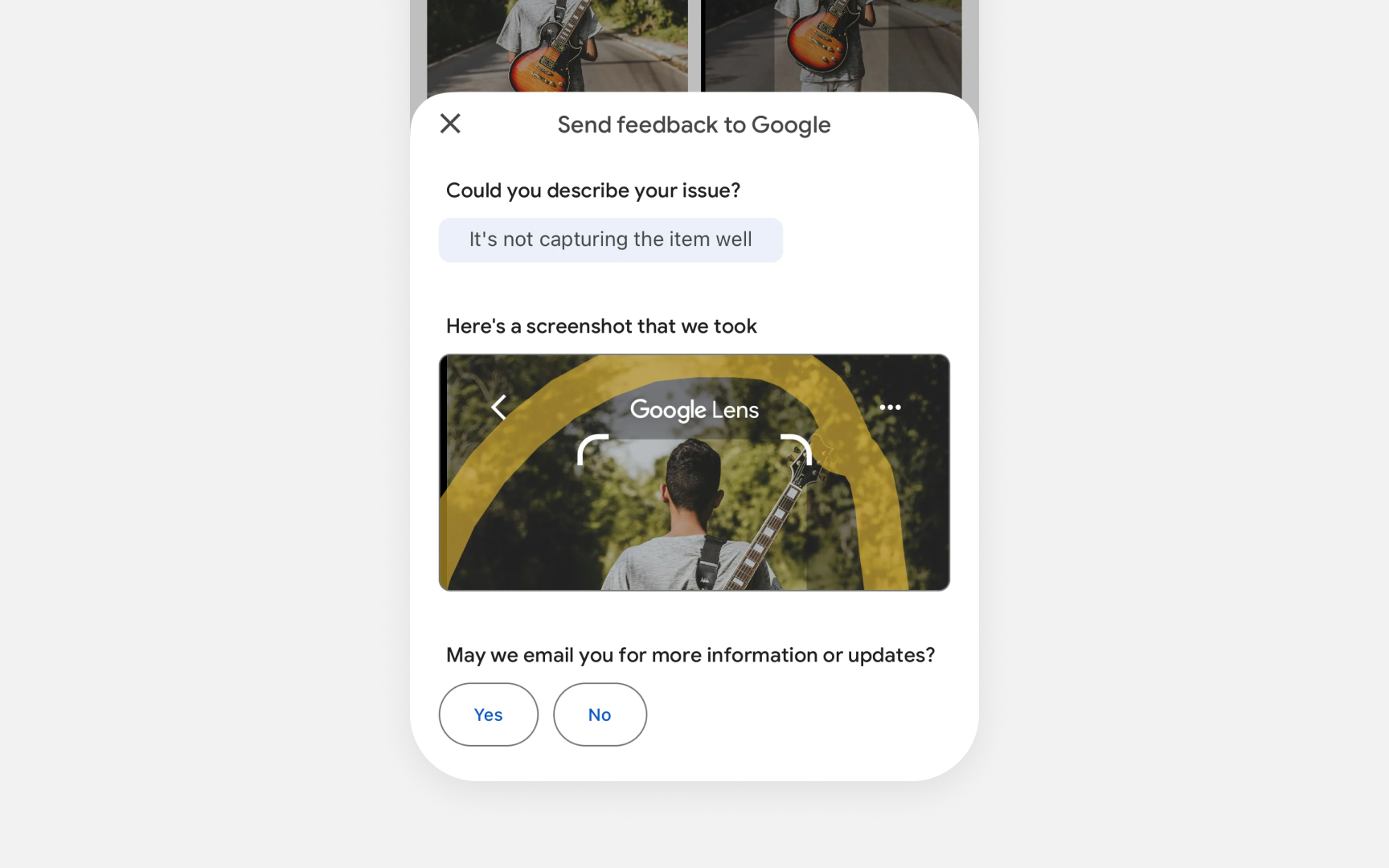Close the Send feedback to Google sheet
The width and height of the screenshot is (1389, 868).
pos(450,124)
